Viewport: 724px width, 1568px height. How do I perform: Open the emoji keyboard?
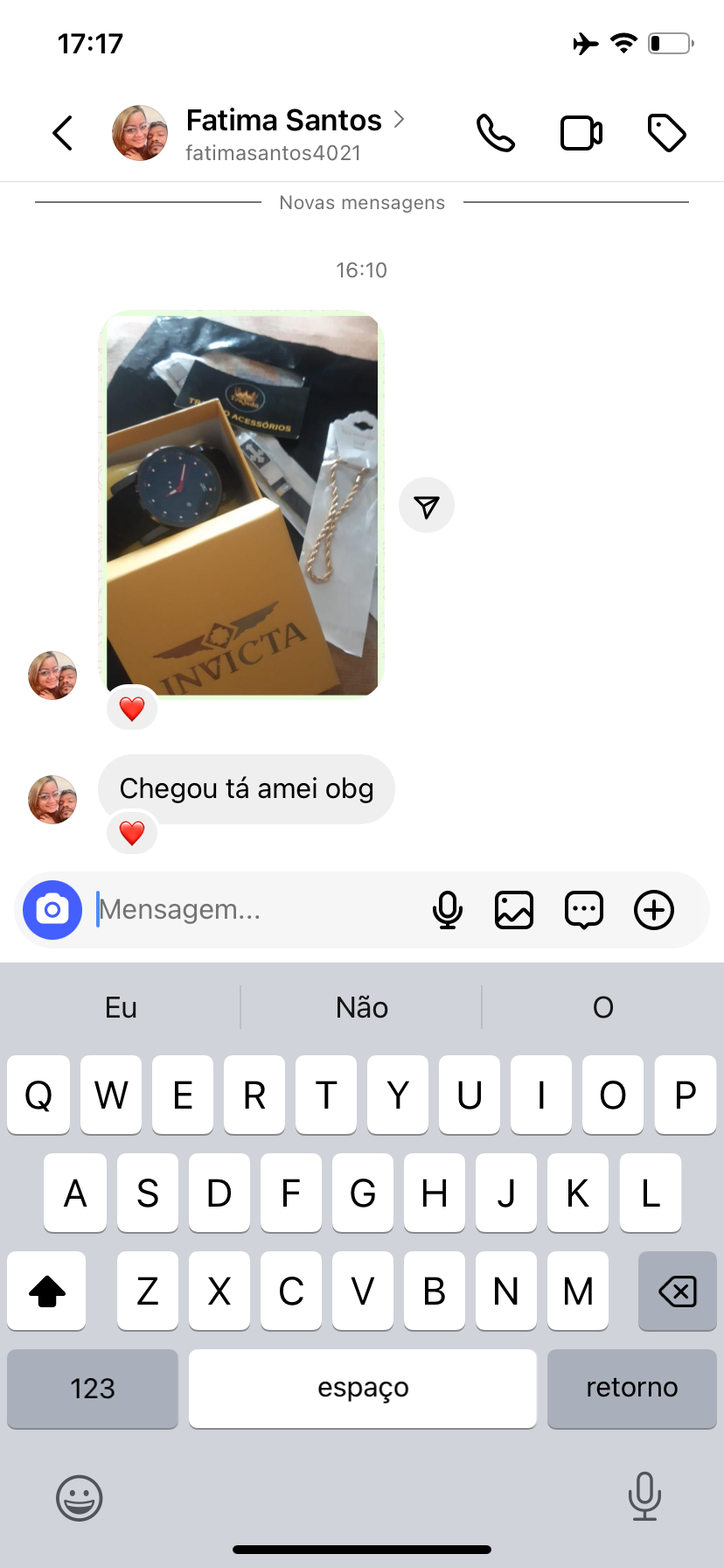[x=80, y=1498]
